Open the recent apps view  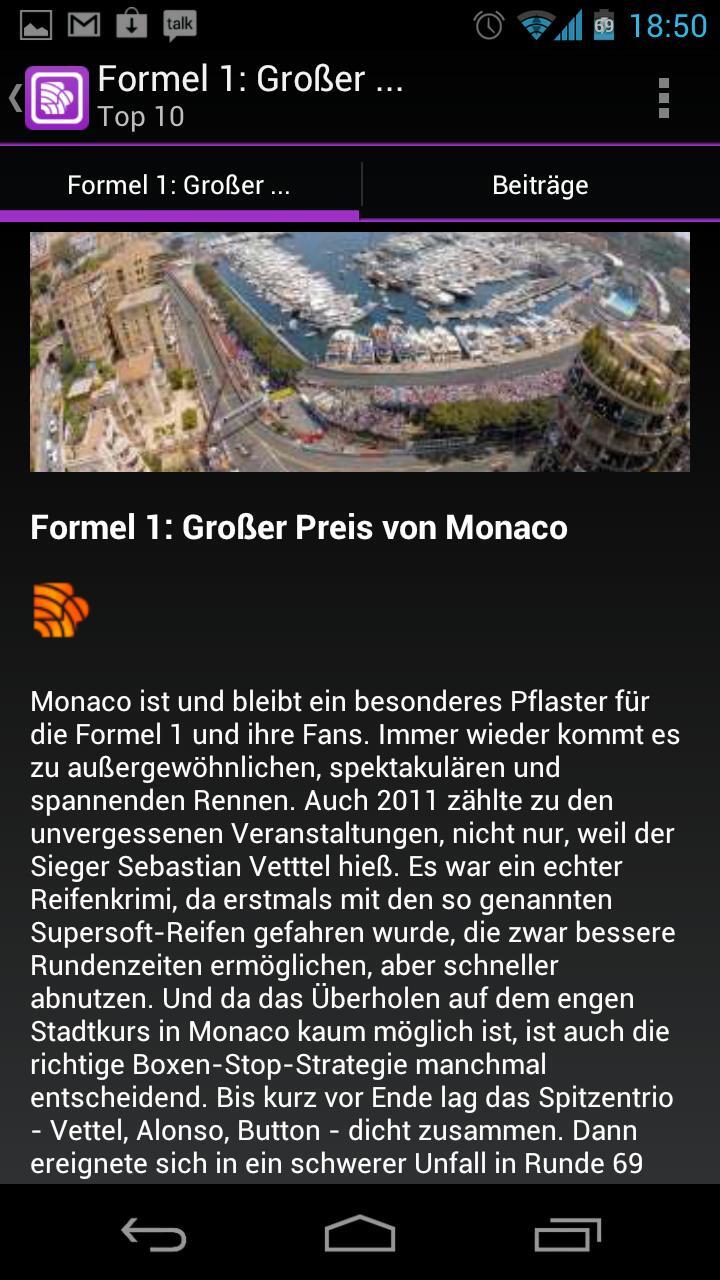pyautogui.click(x=567, y=1235)
